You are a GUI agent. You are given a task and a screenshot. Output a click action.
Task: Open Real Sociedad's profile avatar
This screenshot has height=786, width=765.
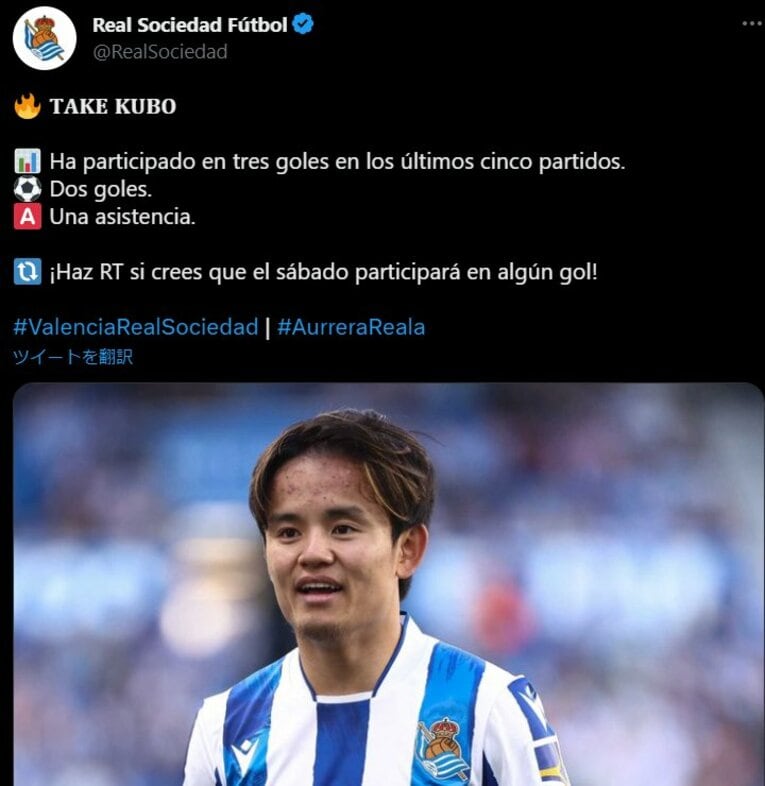[x=44, y=38]
